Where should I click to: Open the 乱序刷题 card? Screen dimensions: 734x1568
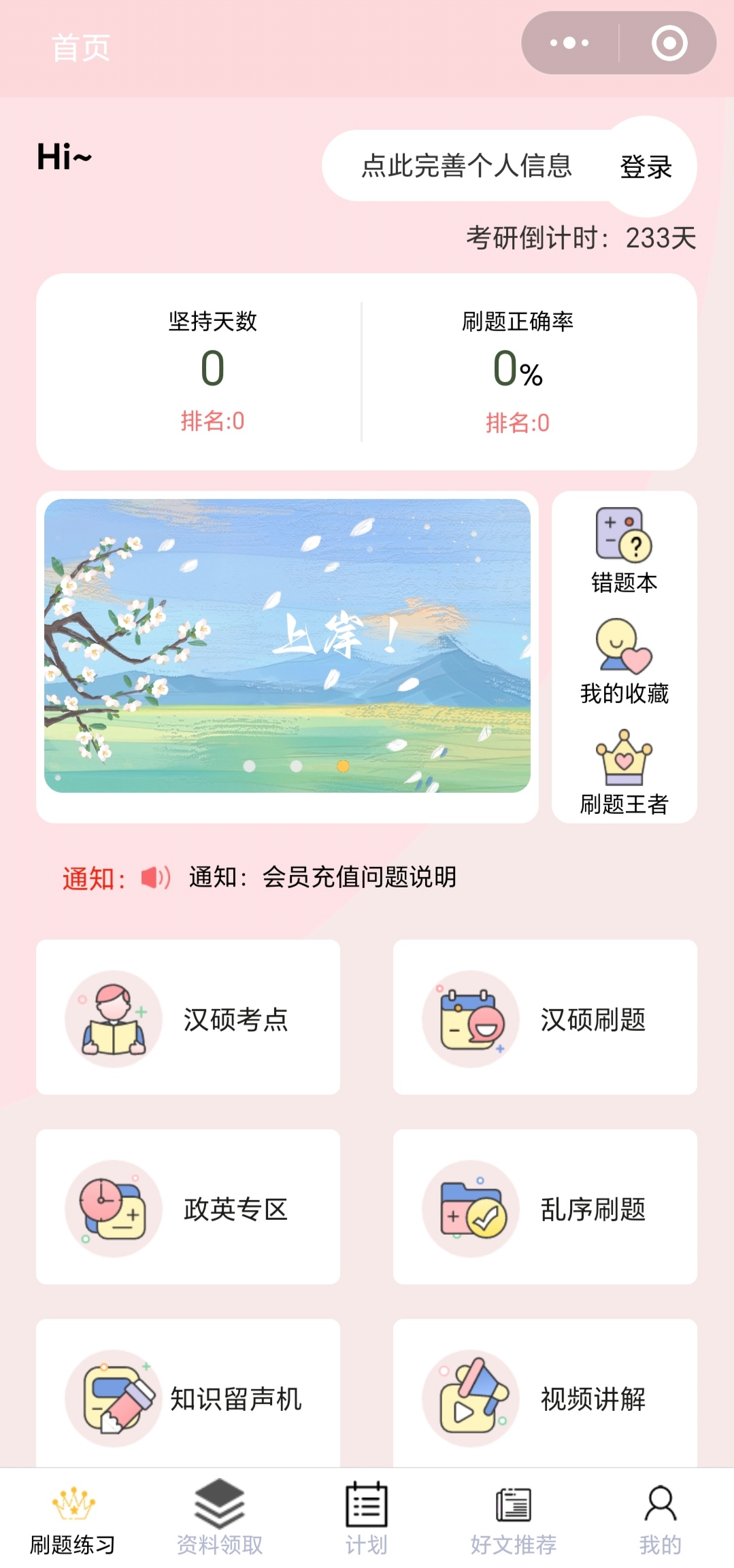(x=545, y=1207)
